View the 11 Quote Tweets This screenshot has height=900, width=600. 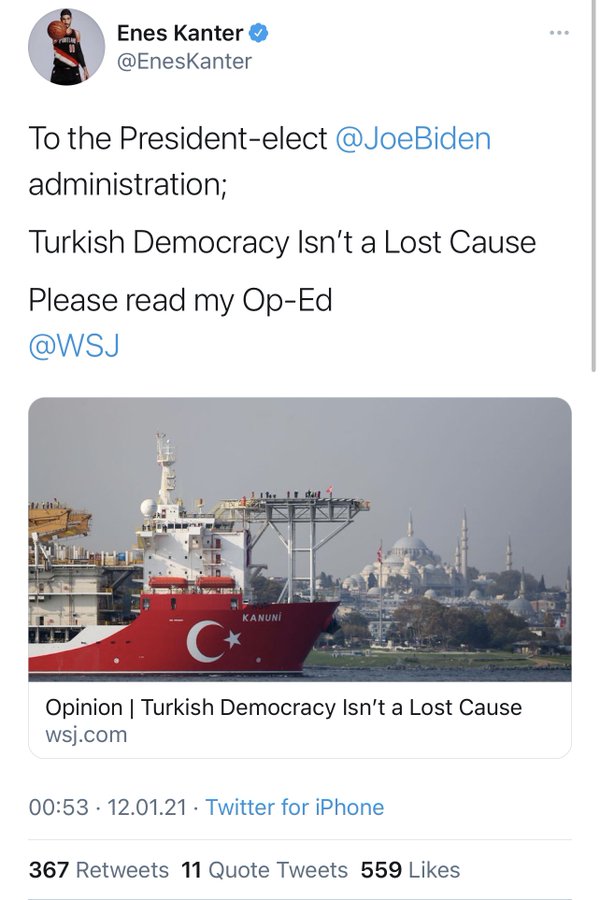(264, 869)
